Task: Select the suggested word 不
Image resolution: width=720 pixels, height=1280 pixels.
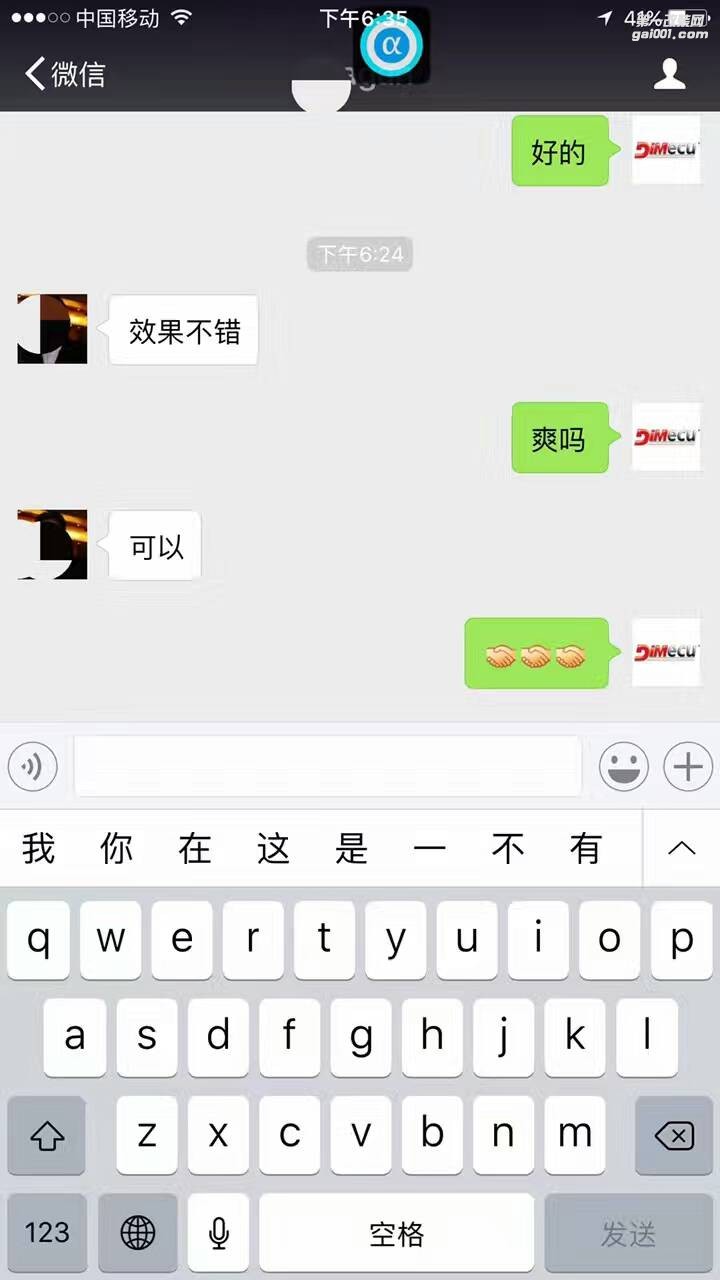Action: coord(507,848)
